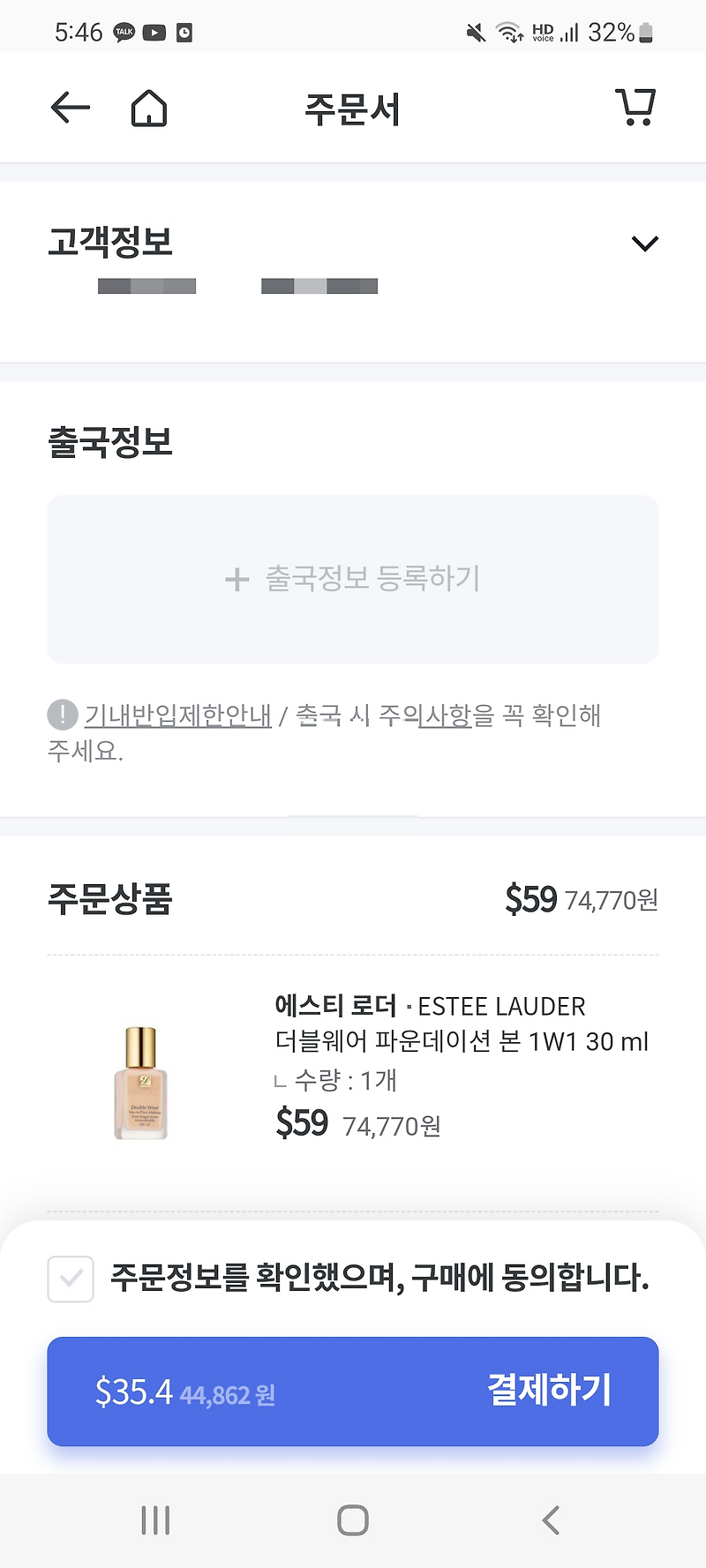Tap the system home button
706x1568 pixels.
pos(353,1519)
